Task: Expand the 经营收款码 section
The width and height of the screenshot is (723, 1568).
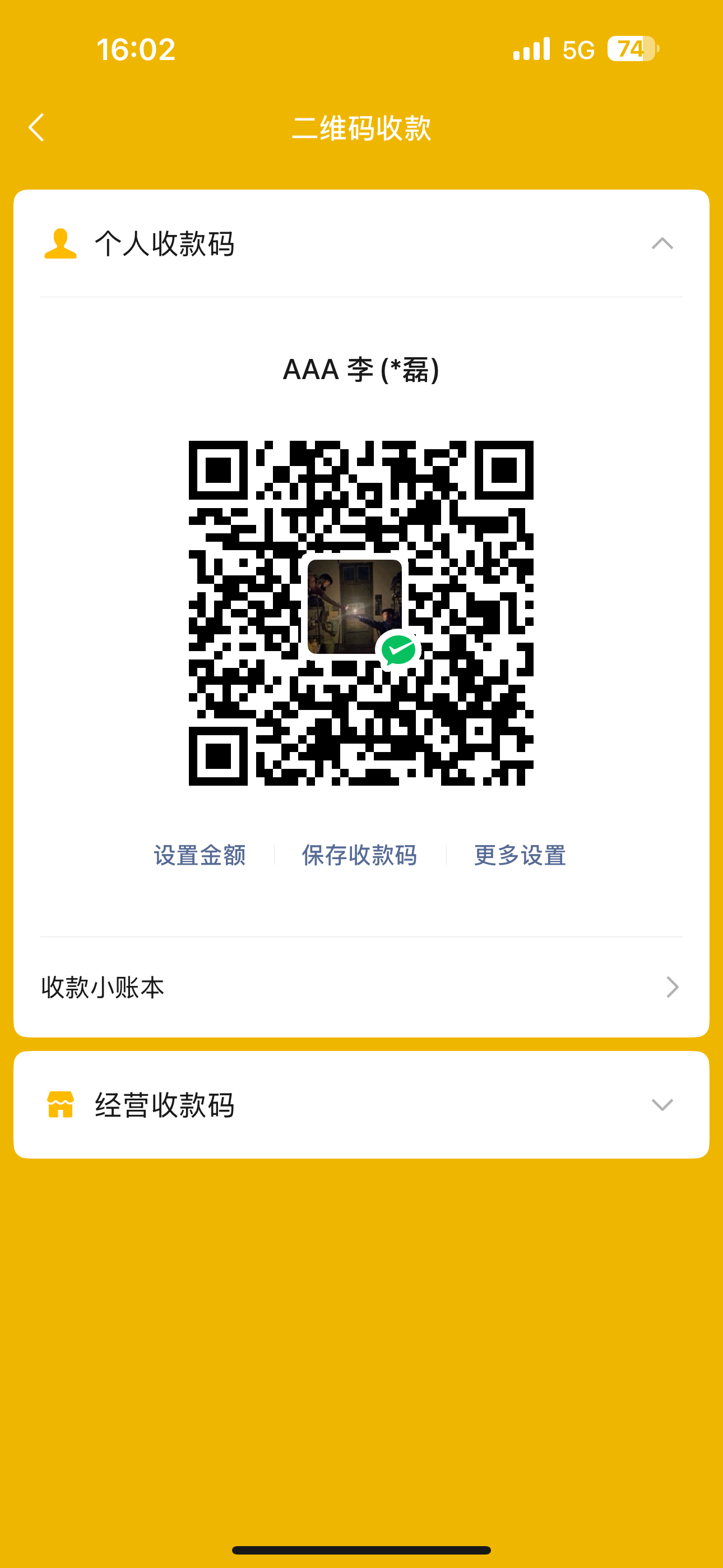Action: click(661, 1105)
